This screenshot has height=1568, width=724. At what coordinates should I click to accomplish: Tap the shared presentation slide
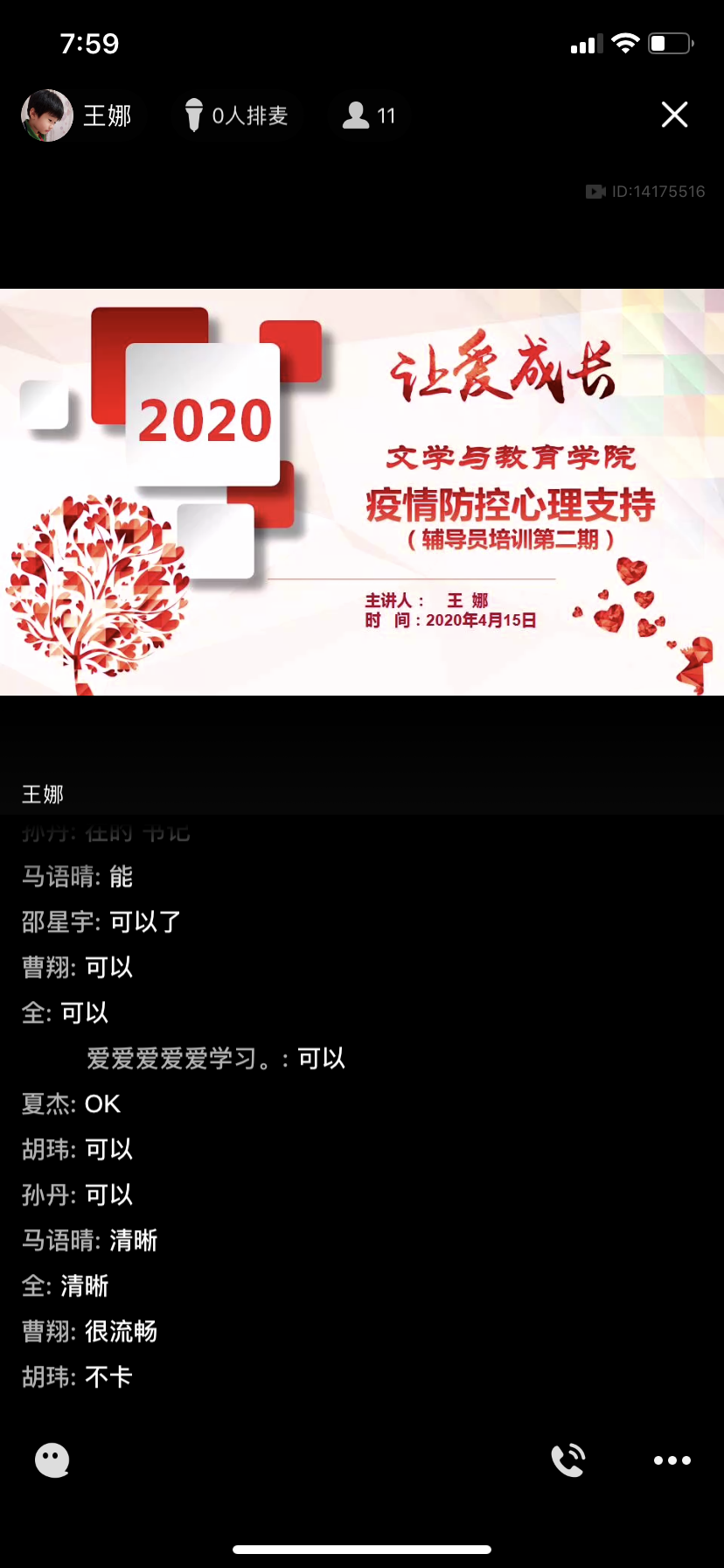(x=362, y=492)
